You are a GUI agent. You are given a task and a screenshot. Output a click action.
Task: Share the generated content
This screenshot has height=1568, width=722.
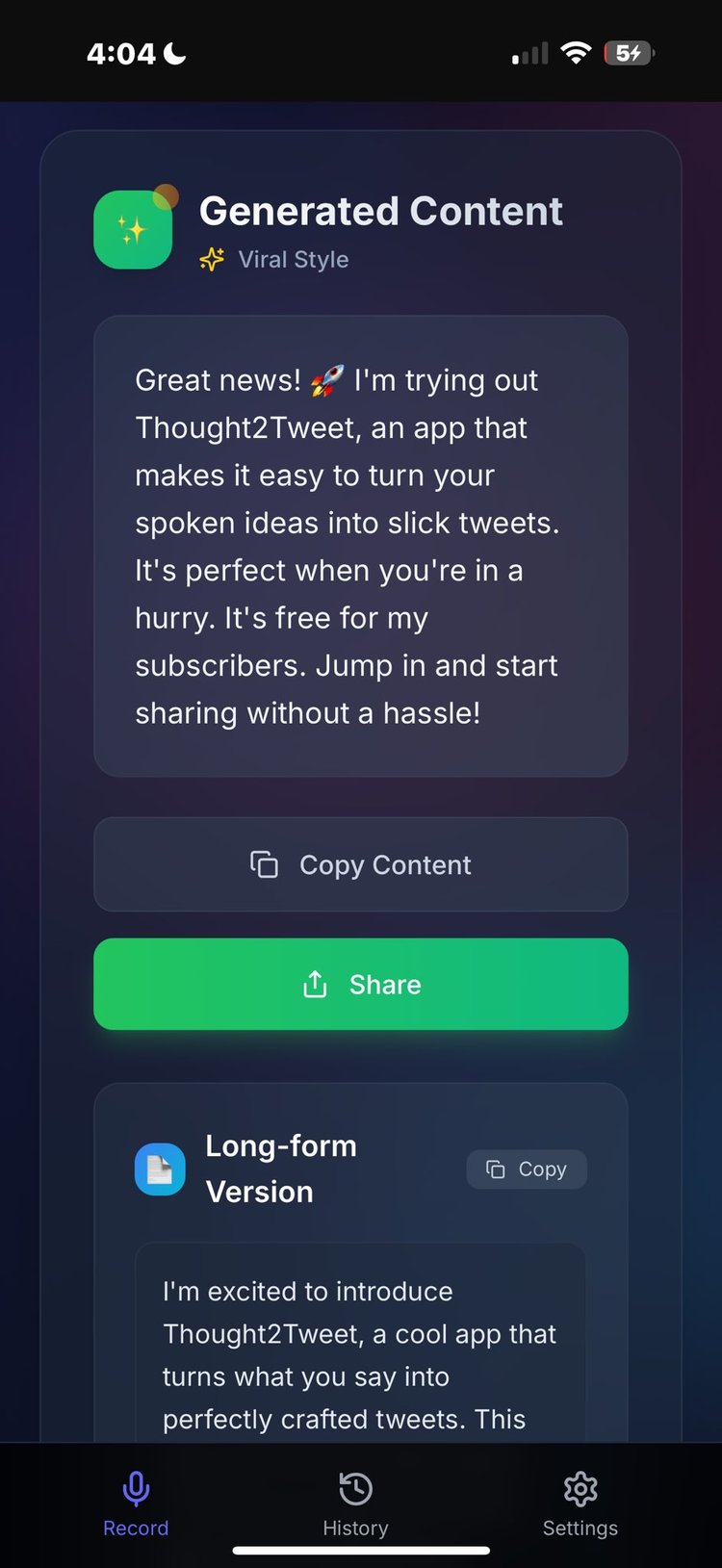coord(361,984)
